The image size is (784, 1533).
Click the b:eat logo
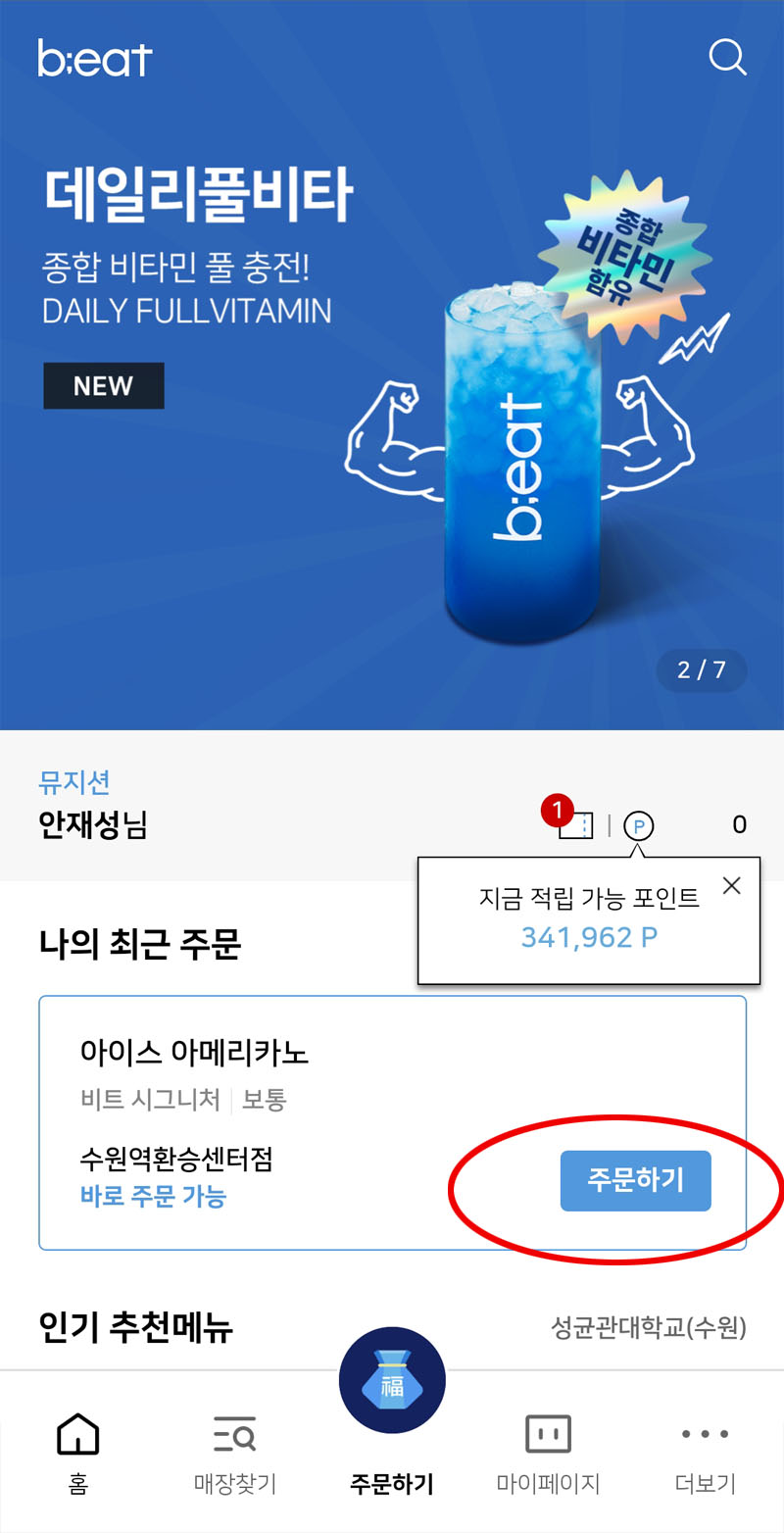[x=93, y=57]
